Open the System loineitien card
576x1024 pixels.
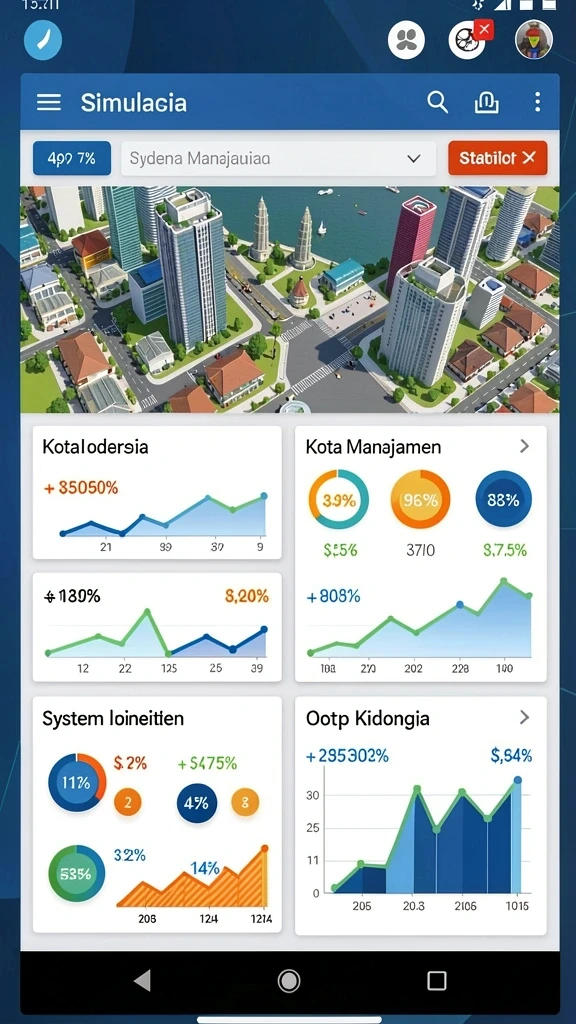(157, 814)
